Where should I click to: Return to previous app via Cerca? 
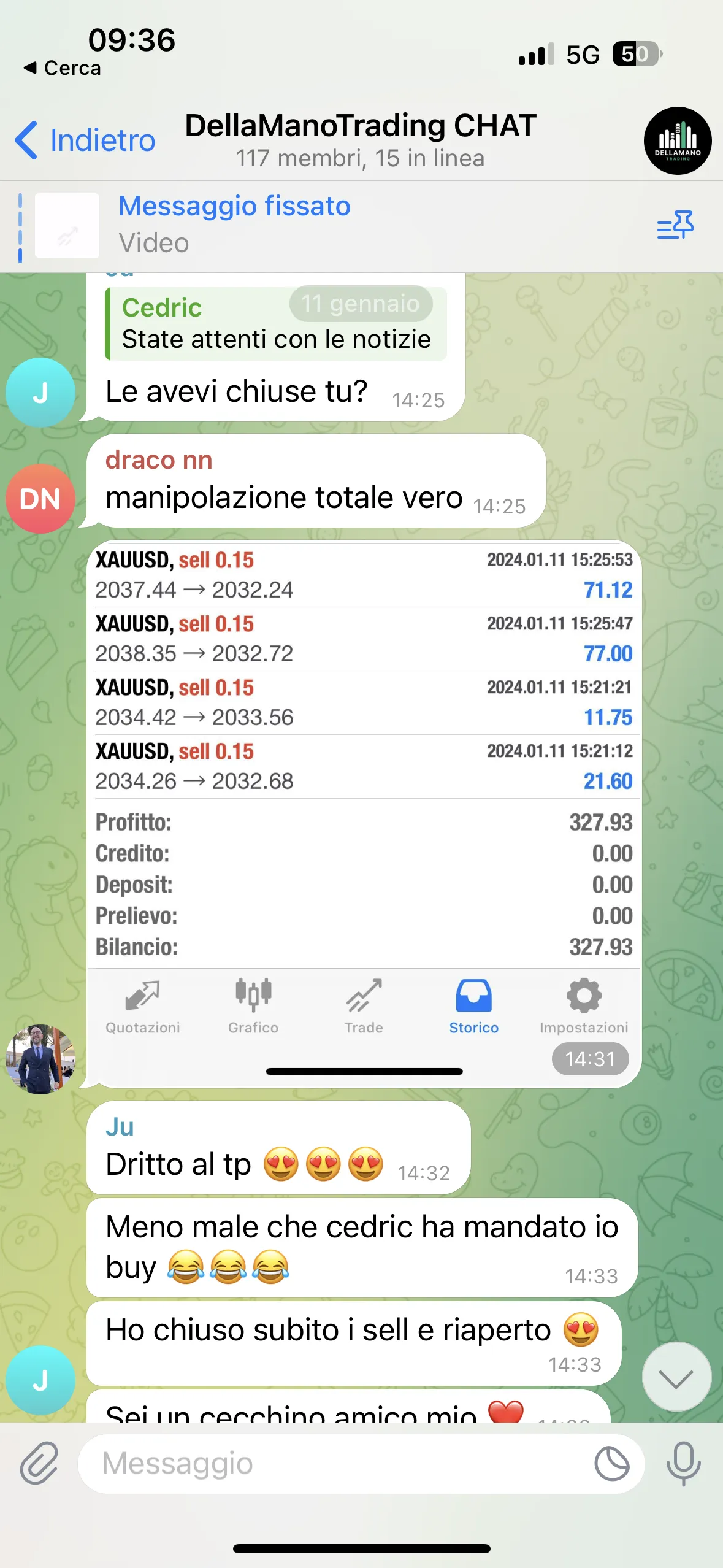pos(62,67)
